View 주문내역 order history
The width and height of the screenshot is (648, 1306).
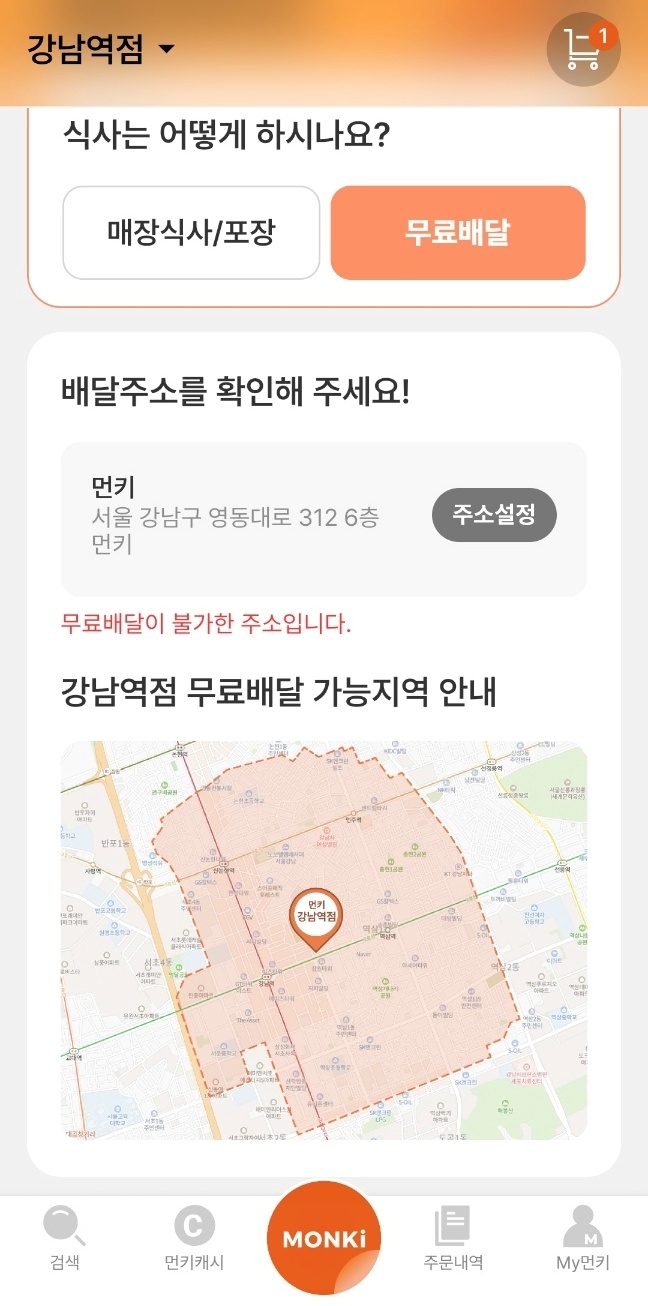point(453,1239)
